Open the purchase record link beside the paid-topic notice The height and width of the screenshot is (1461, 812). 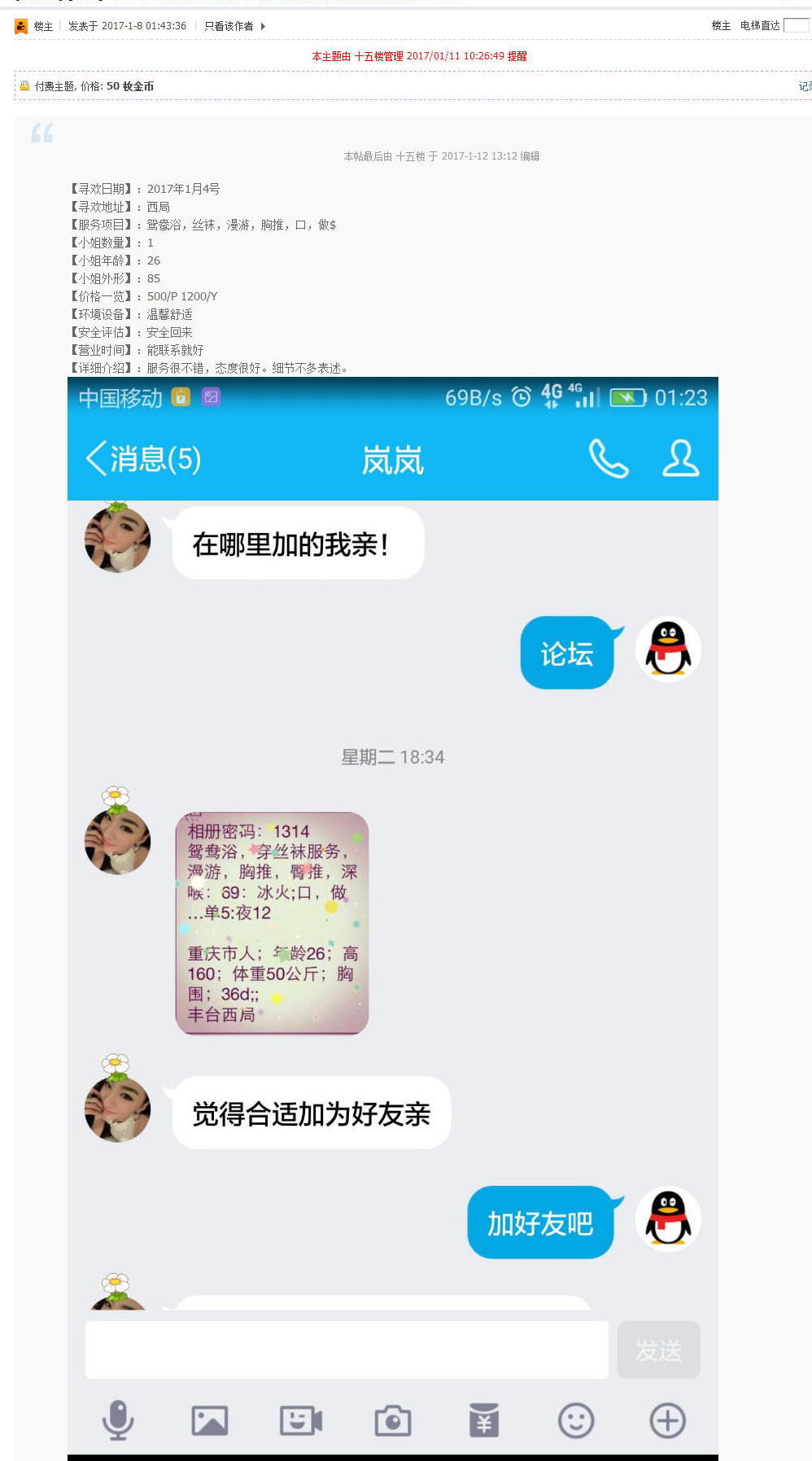pos(805,86)
